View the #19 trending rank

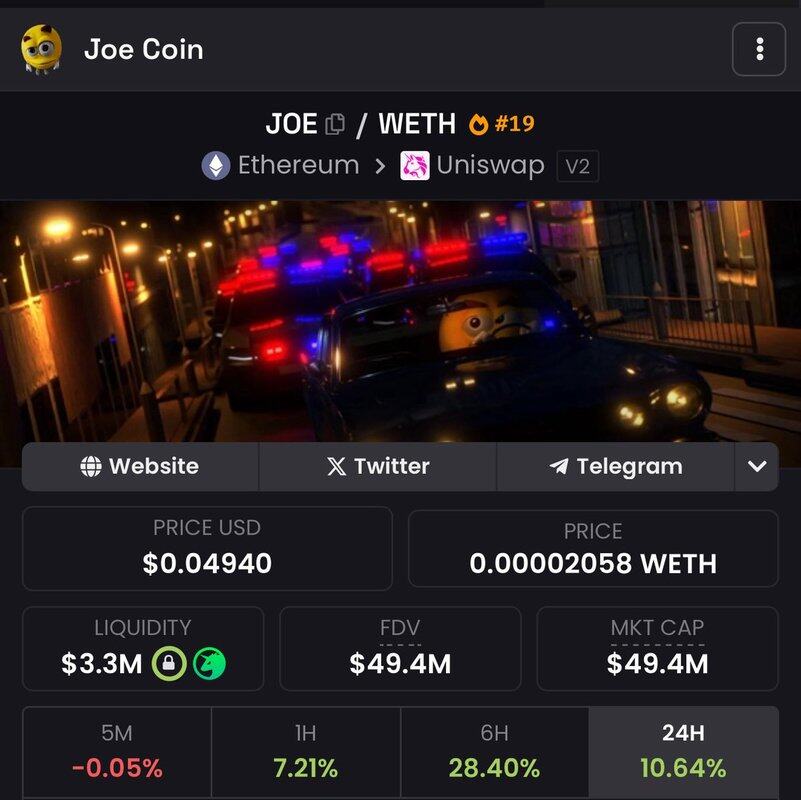502,124
